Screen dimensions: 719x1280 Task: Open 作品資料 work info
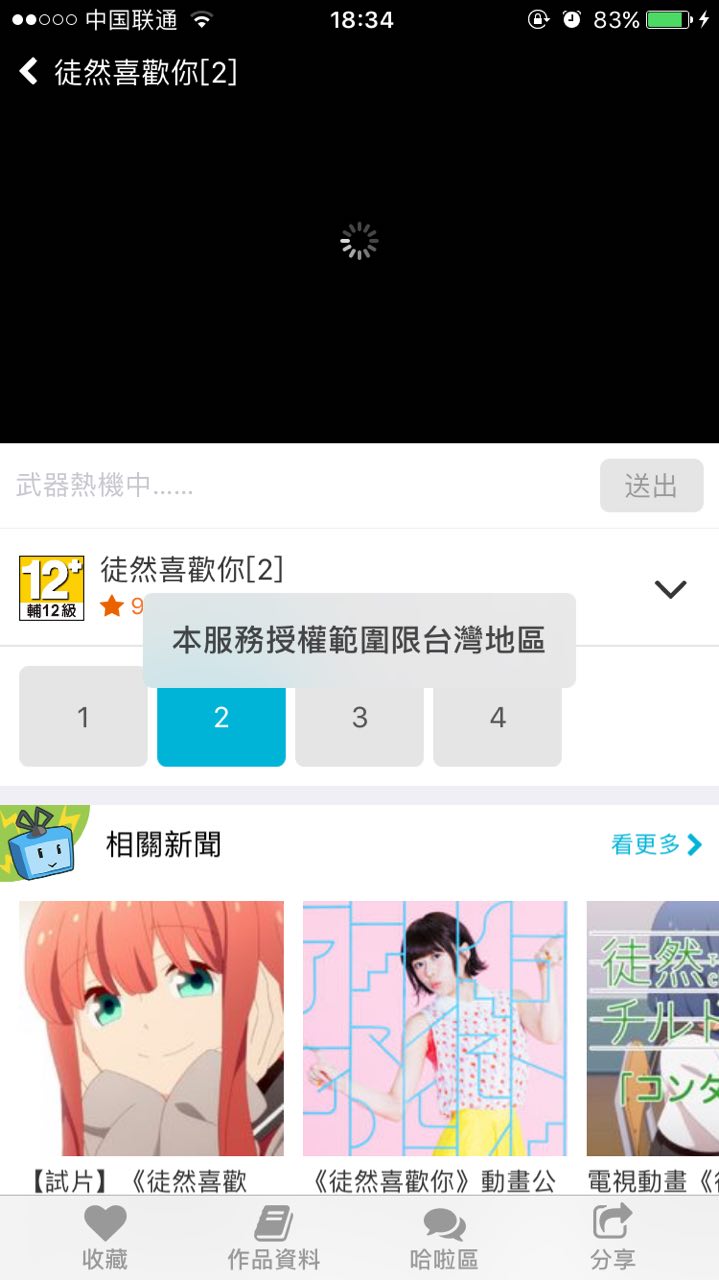point(274,1237)
